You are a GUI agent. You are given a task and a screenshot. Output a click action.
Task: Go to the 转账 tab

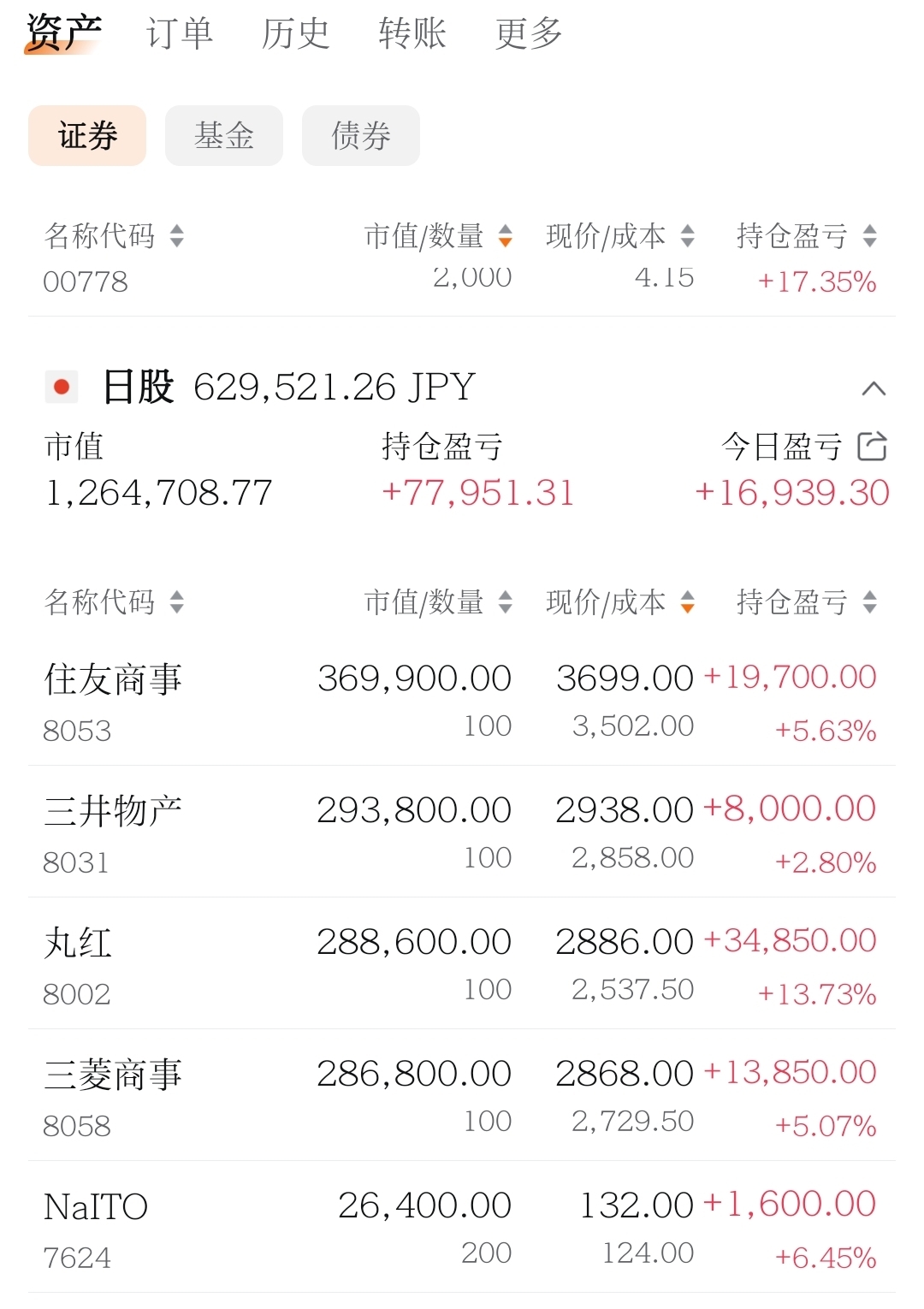tap(412, 34)
